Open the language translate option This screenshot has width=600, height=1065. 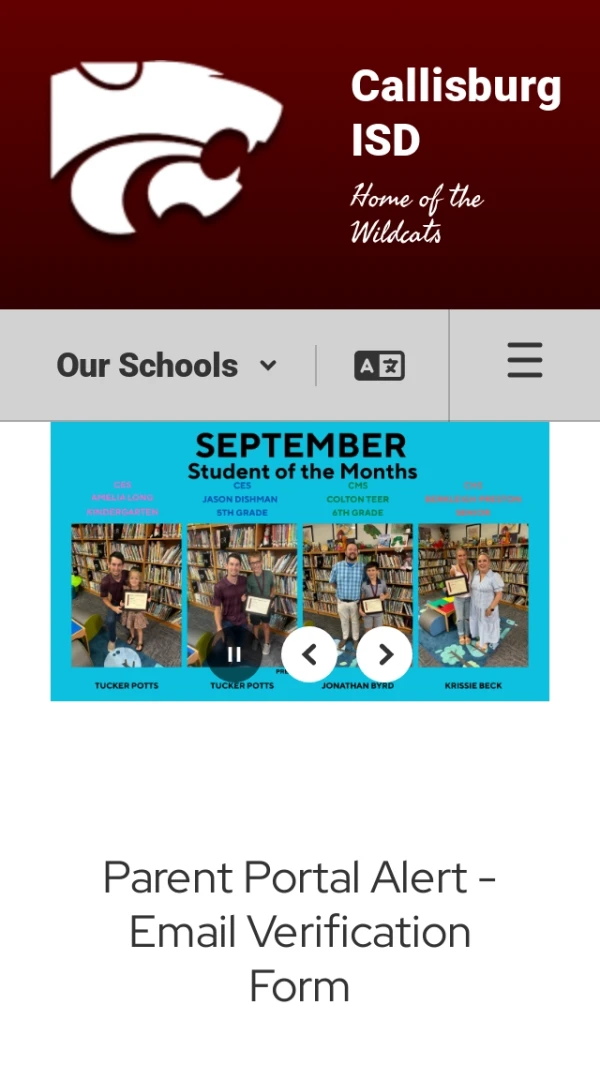click(x=379, y=366)
